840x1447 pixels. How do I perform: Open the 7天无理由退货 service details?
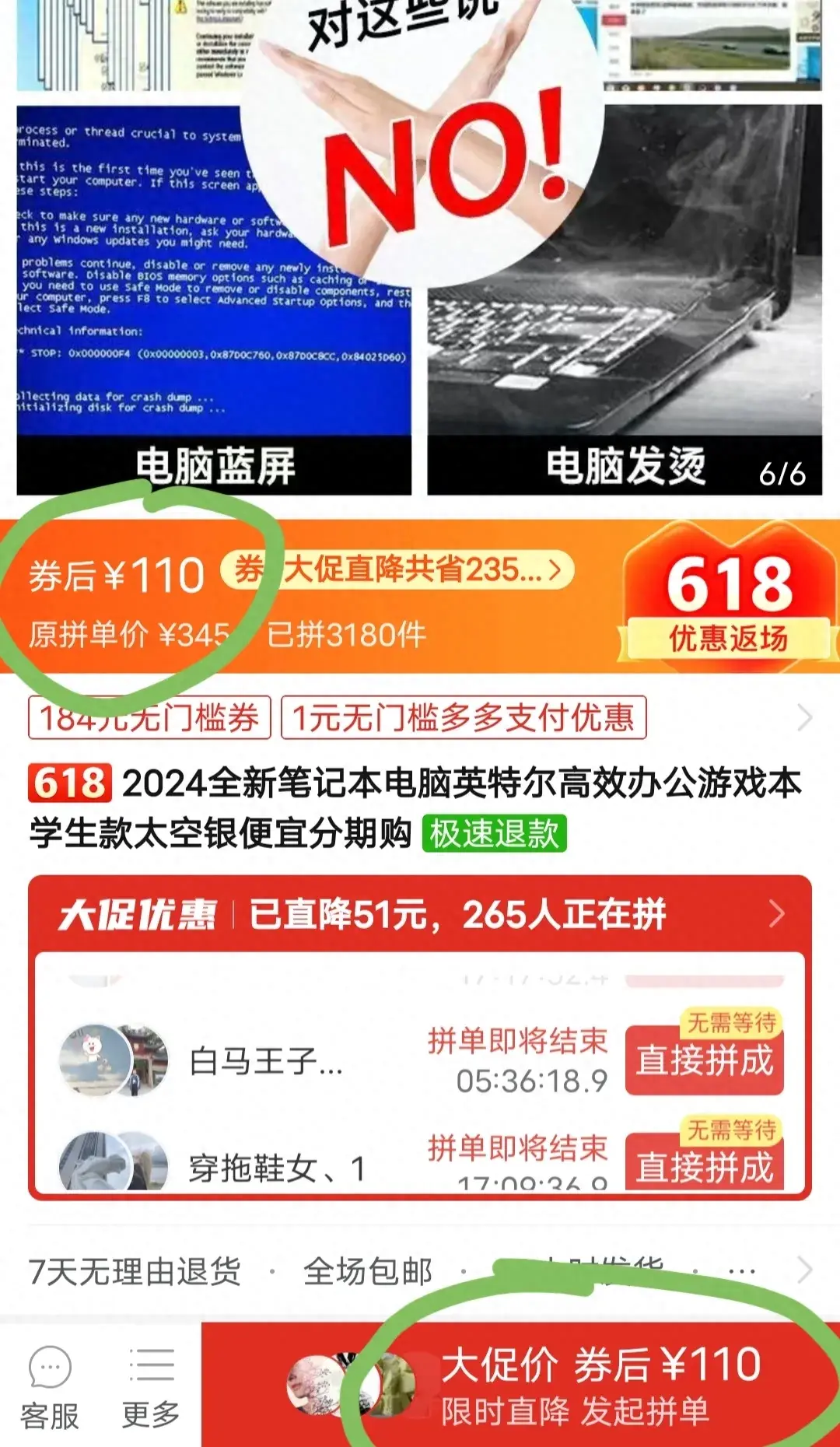[x=135, y=1272]
